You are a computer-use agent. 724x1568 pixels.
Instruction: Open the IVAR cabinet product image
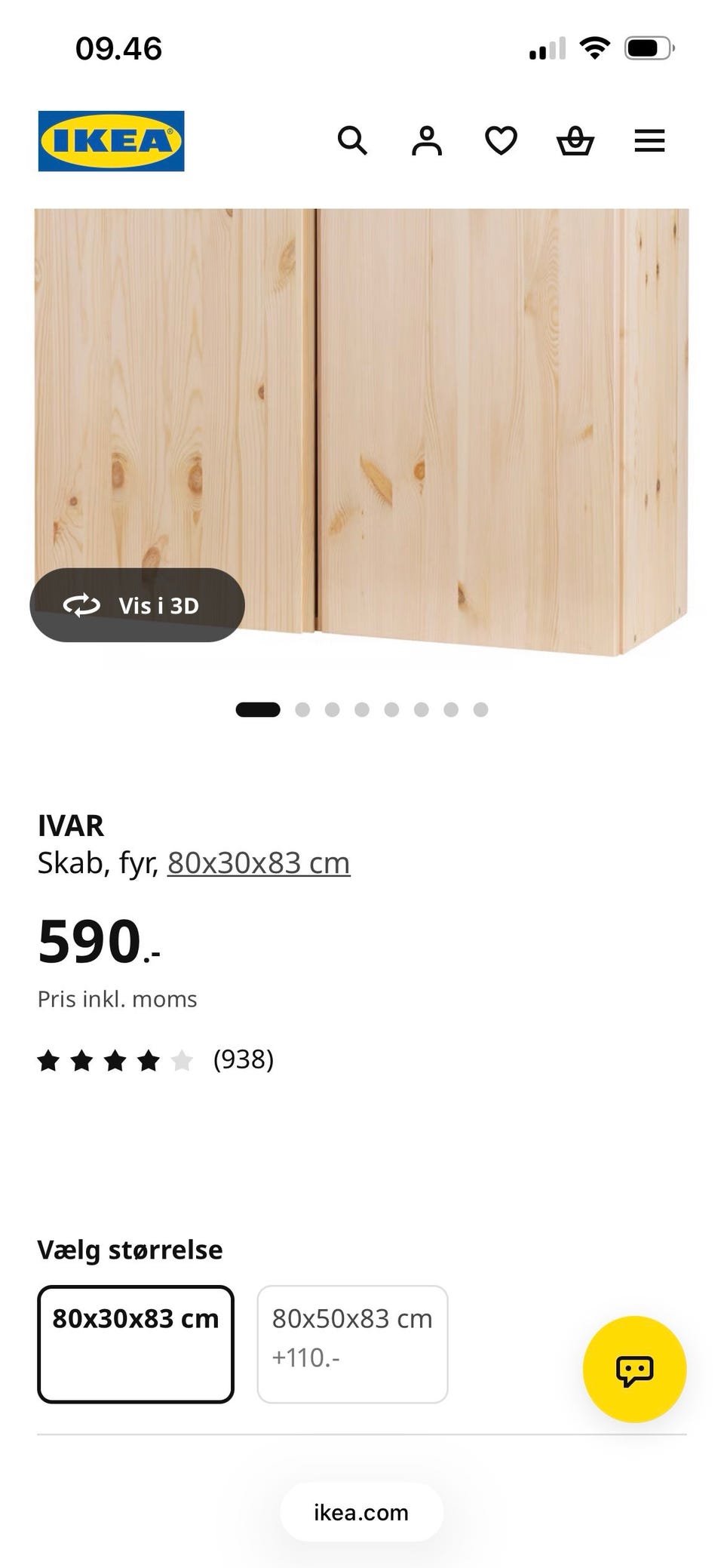[362, 432]
